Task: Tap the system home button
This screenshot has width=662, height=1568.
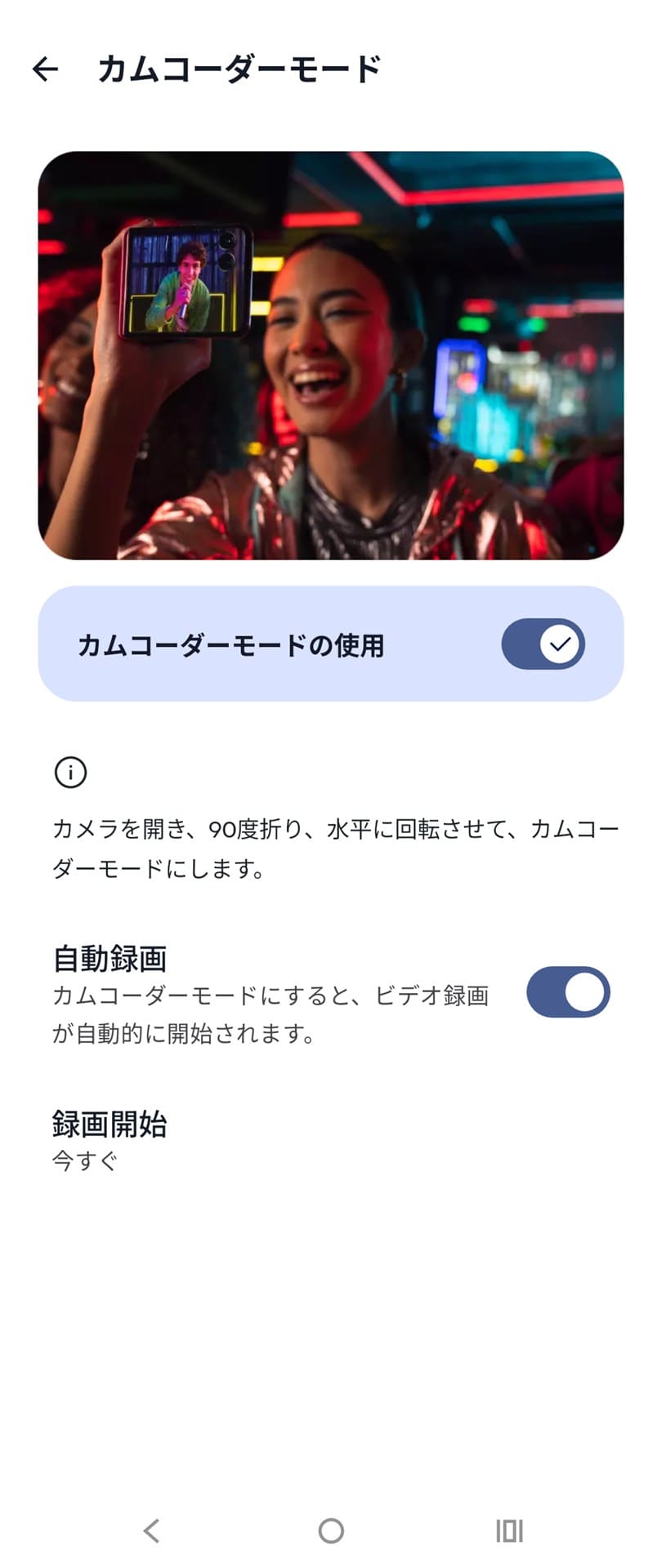Action: [x=331, y=1530]
